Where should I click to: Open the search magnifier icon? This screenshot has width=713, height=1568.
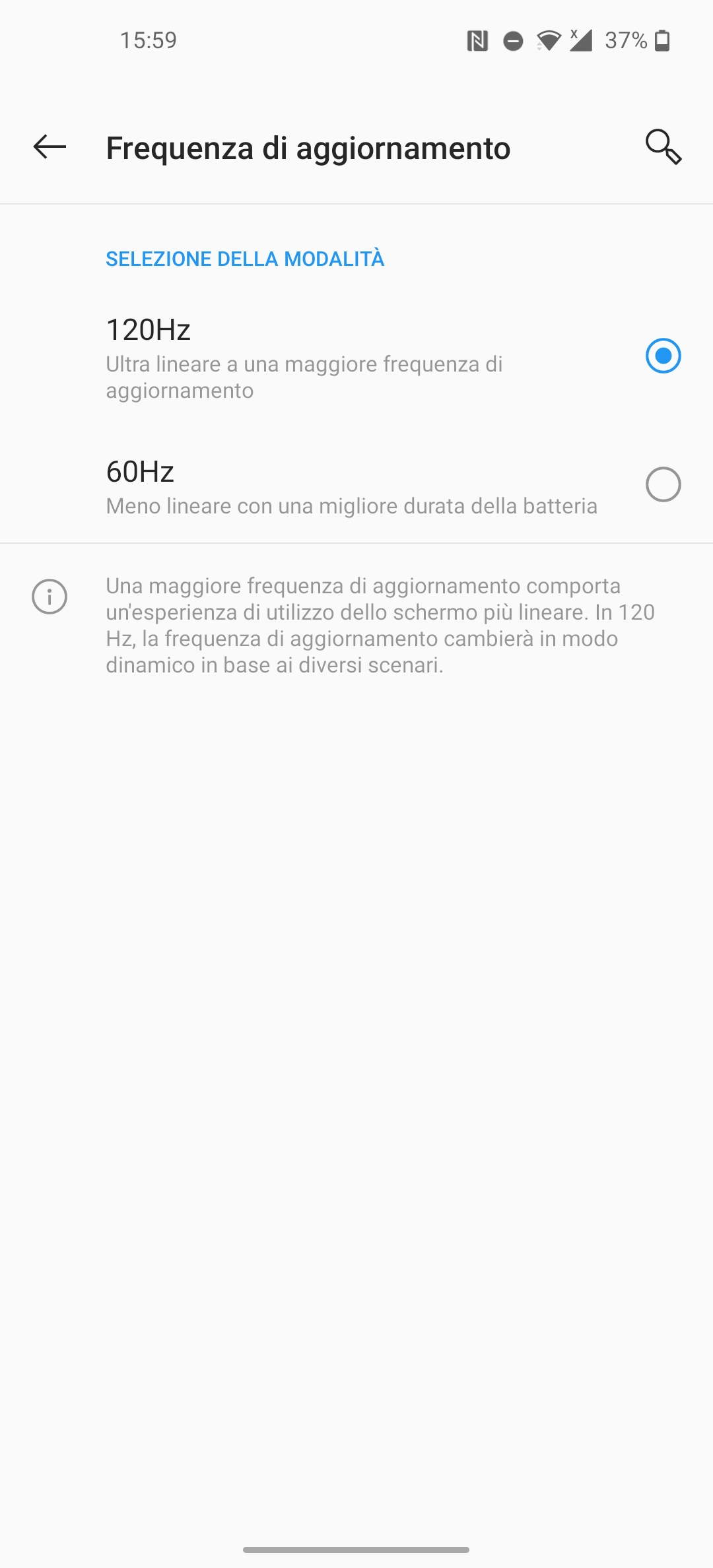coord(663,147)
